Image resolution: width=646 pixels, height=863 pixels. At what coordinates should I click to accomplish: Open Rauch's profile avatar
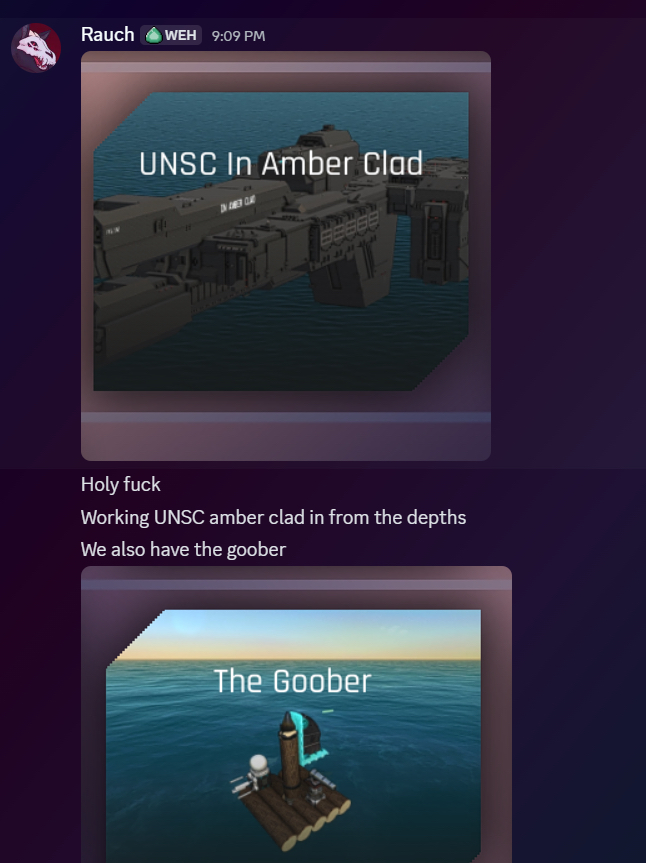pyautogui.click(x=36, y=47)
